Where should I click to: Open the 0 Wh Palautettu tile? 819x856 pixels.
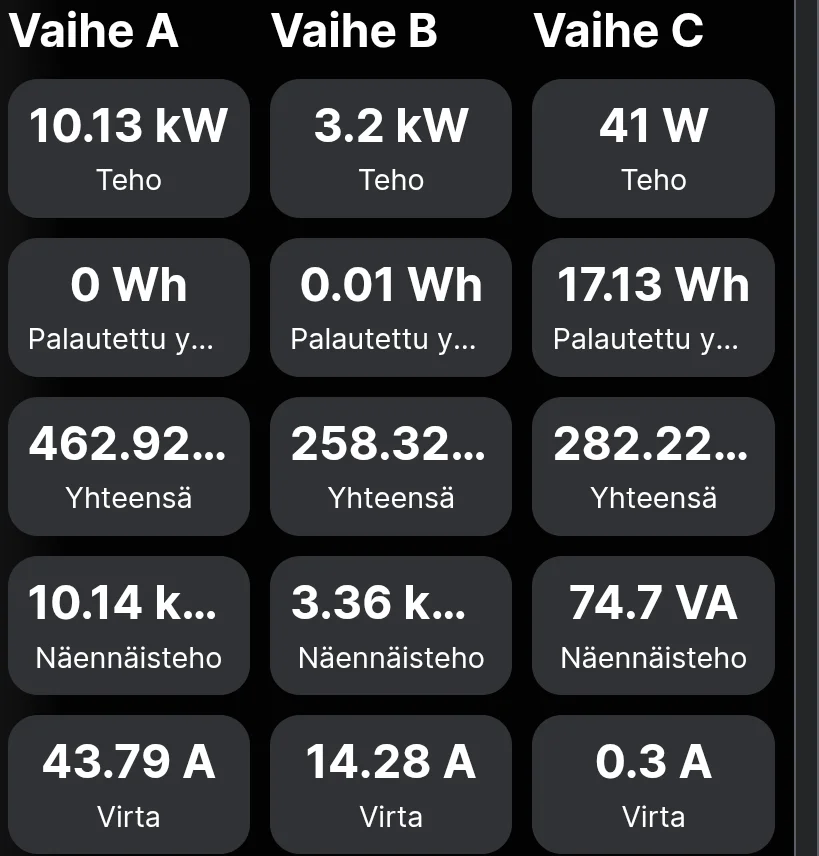click(129, 307)
